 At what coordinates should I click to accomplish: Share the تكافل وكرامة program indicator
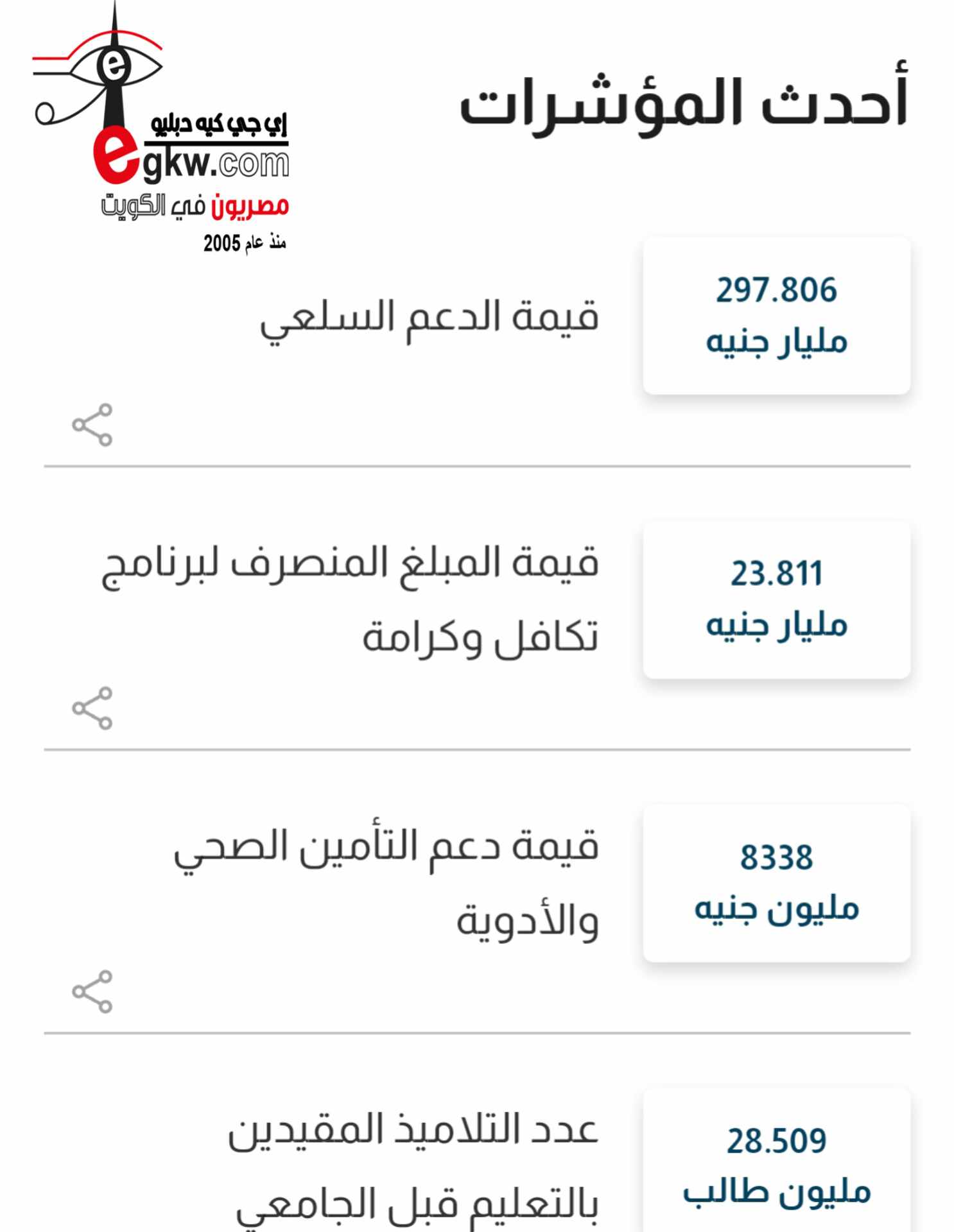click(92, 708)
